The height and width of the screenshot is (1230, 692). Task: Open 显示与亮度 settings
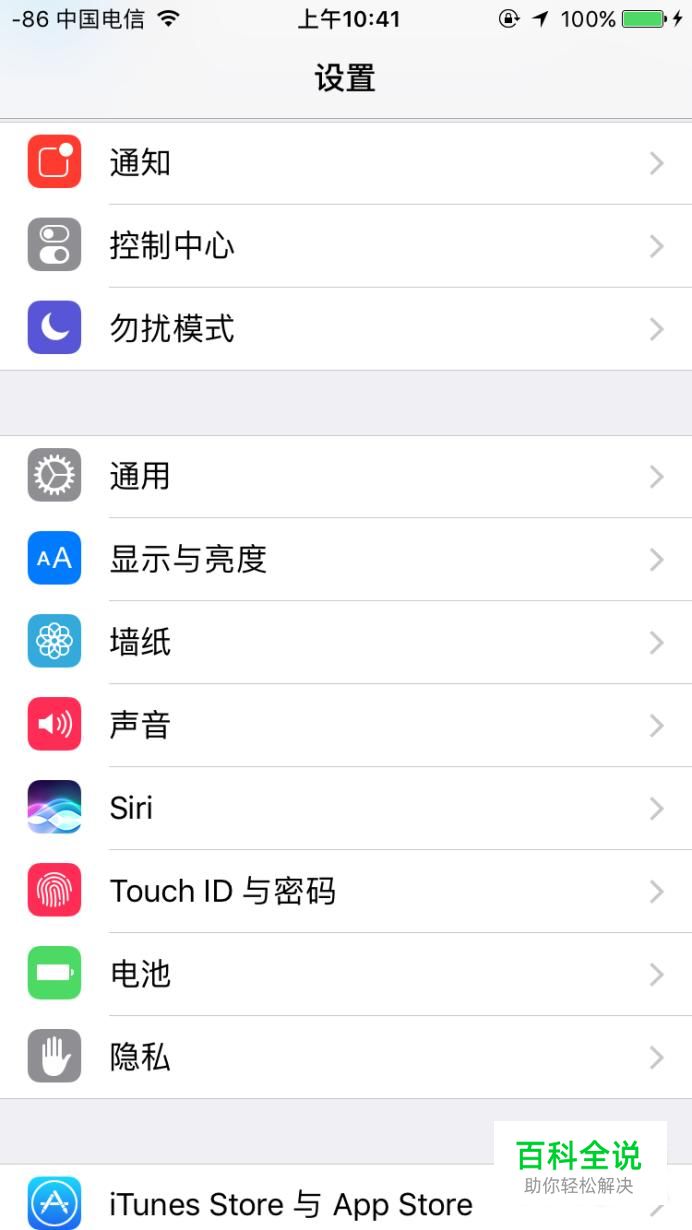pyautogui.click(x=345, y=559)
